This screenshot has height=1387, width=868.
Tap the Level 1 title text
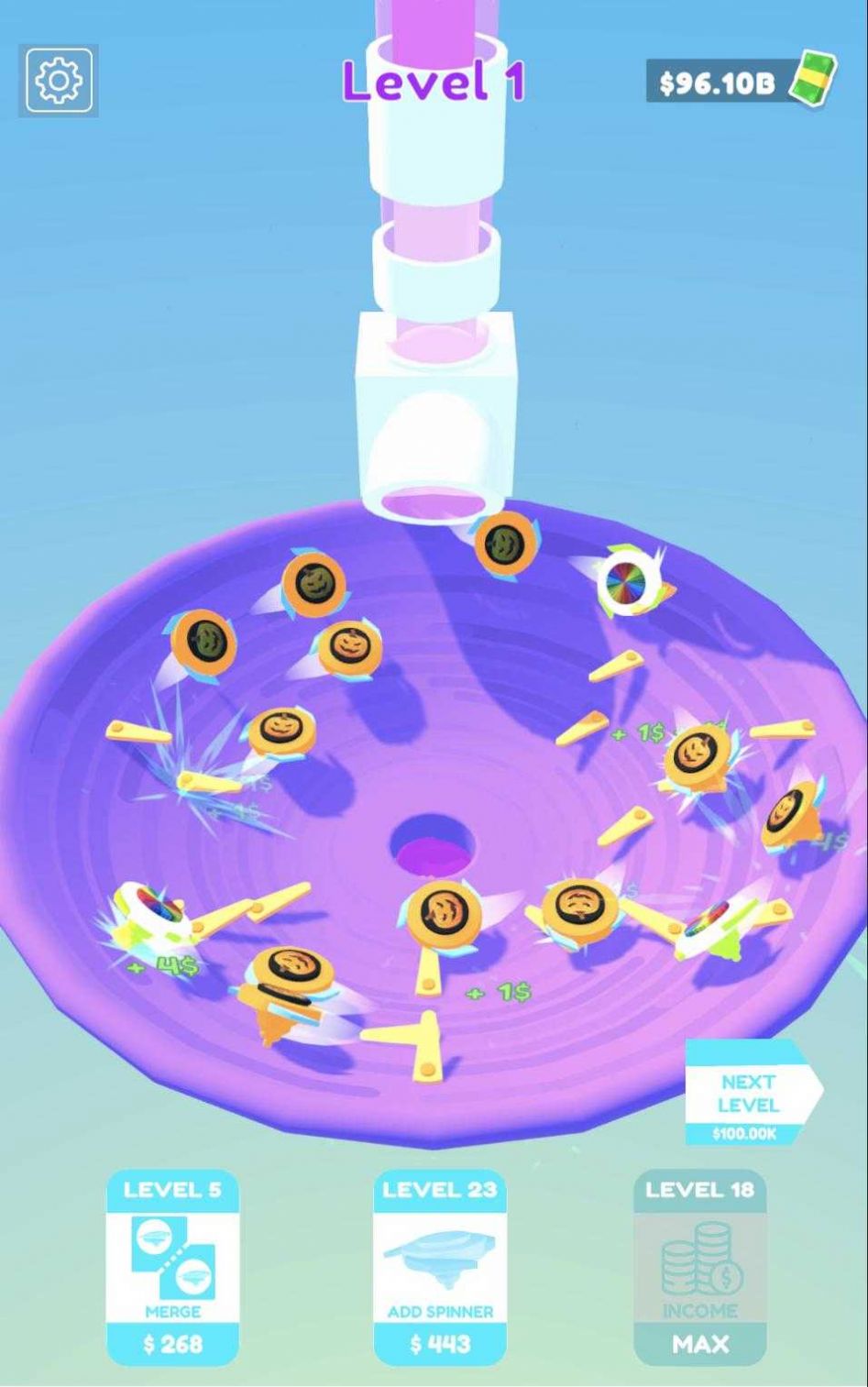433,82
